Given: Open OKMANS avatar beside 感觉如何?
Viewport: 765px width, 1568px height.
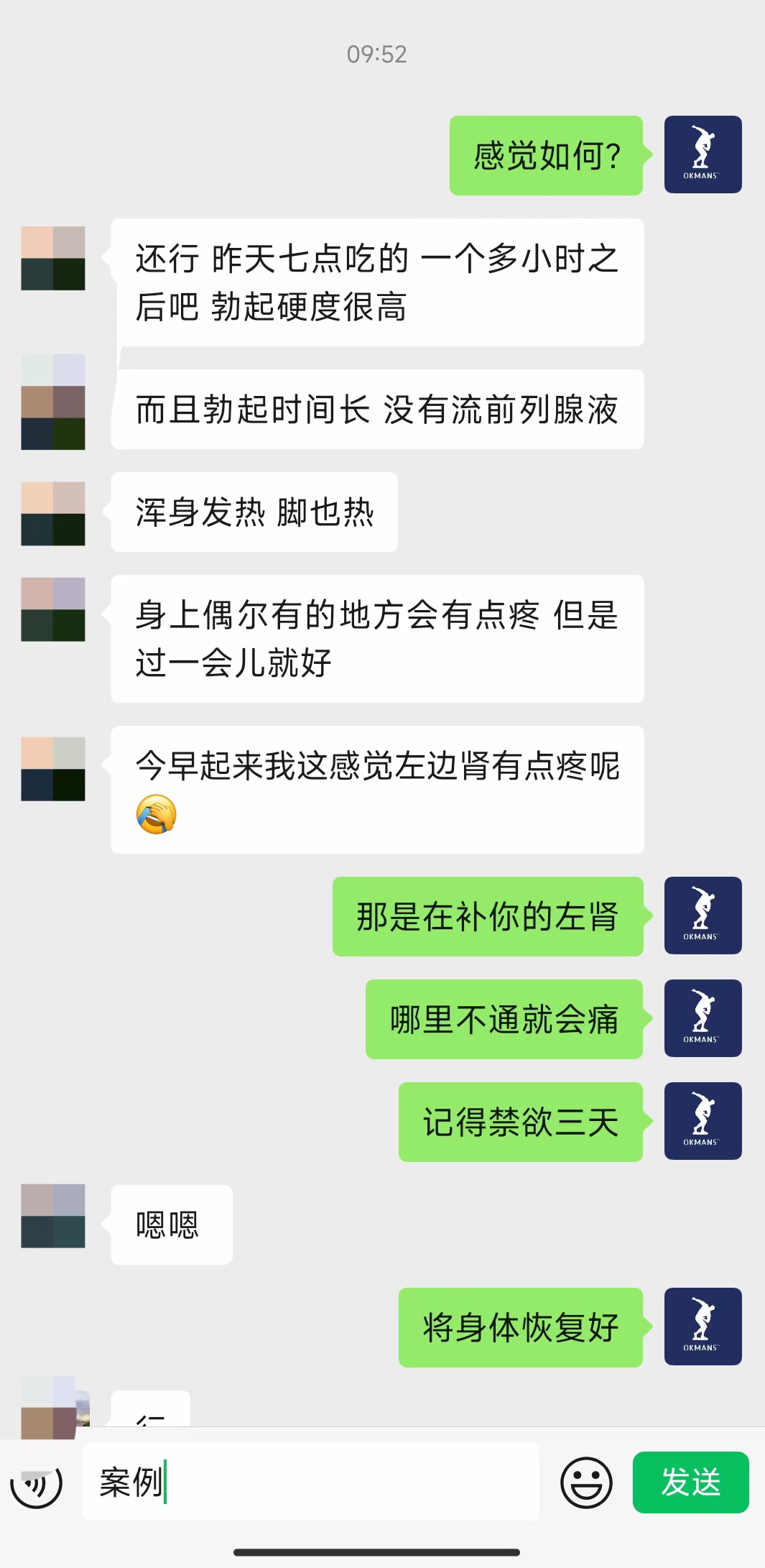Looking at the screenshot, I should [703, 155].
